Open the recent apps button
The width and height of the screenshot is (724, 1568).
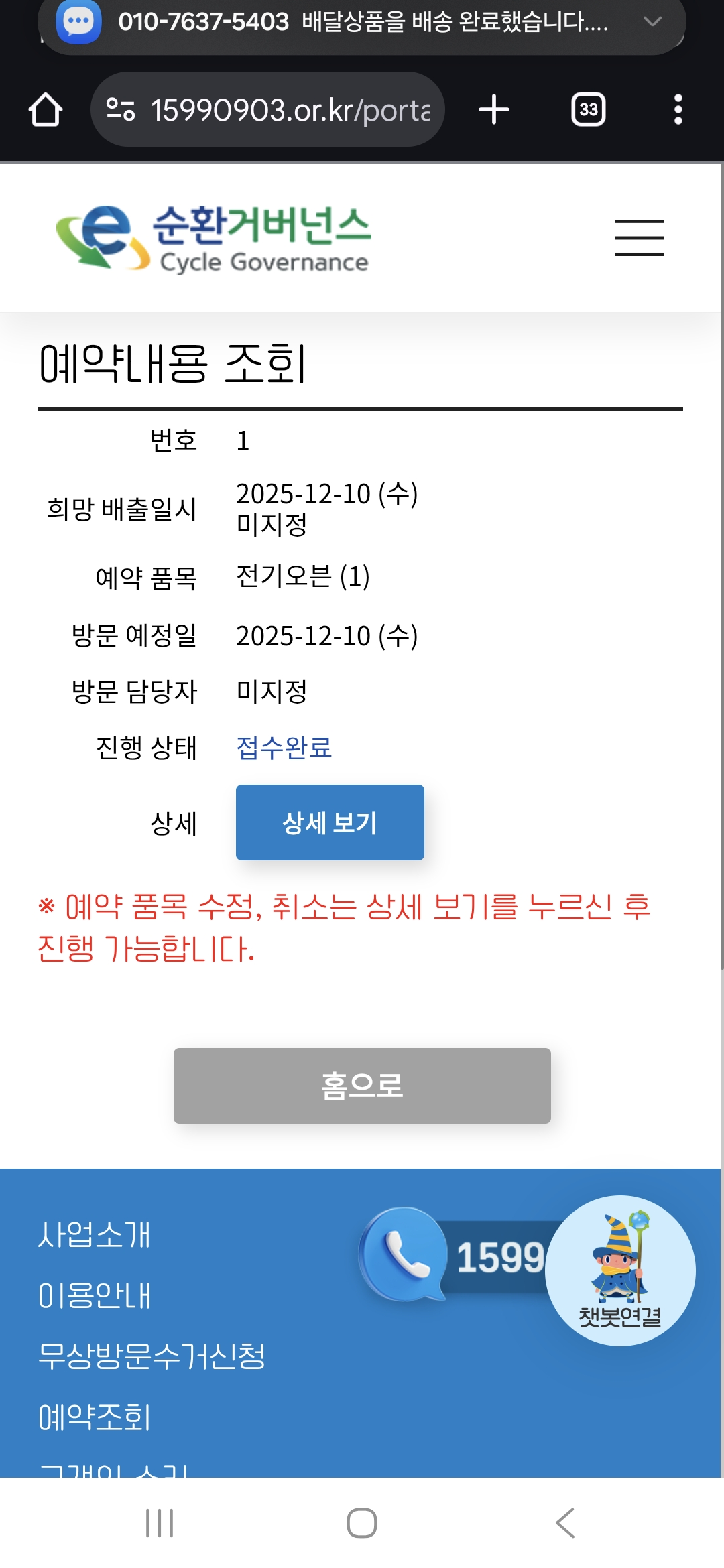tap(160, 1523)
